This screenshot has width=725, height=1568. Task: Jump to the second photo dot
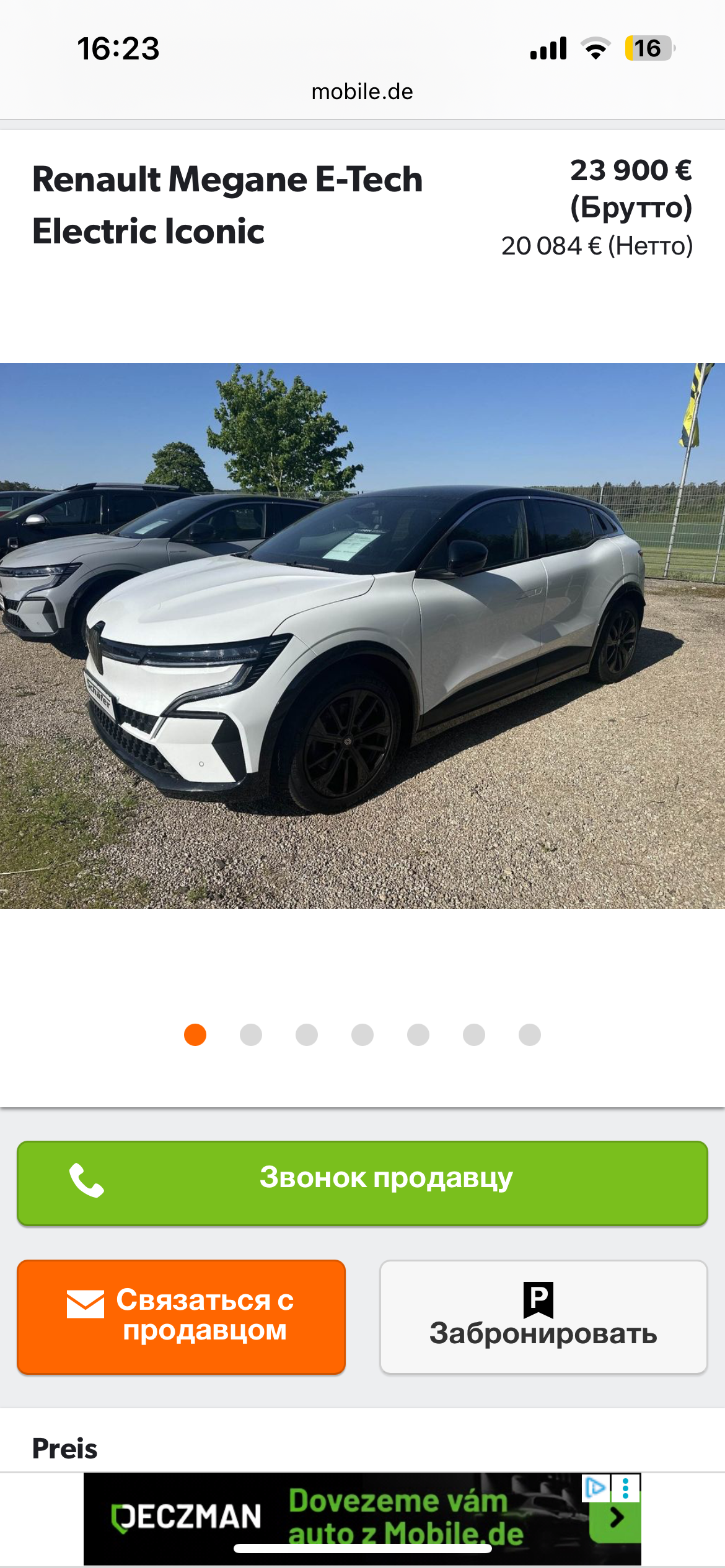[251, 1035]
